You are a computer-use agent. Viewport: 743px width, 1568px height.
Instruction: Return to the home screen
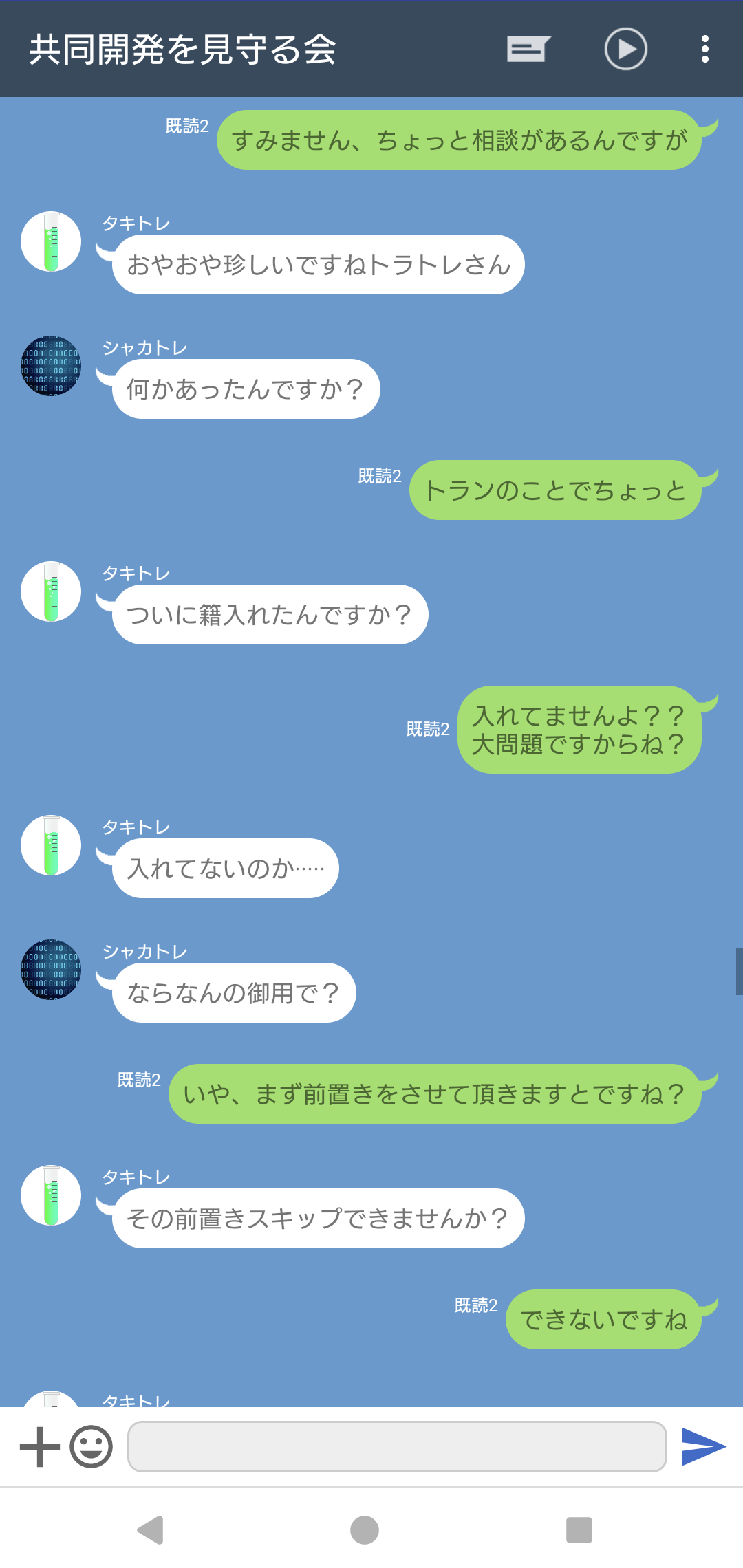point(365,1530)
